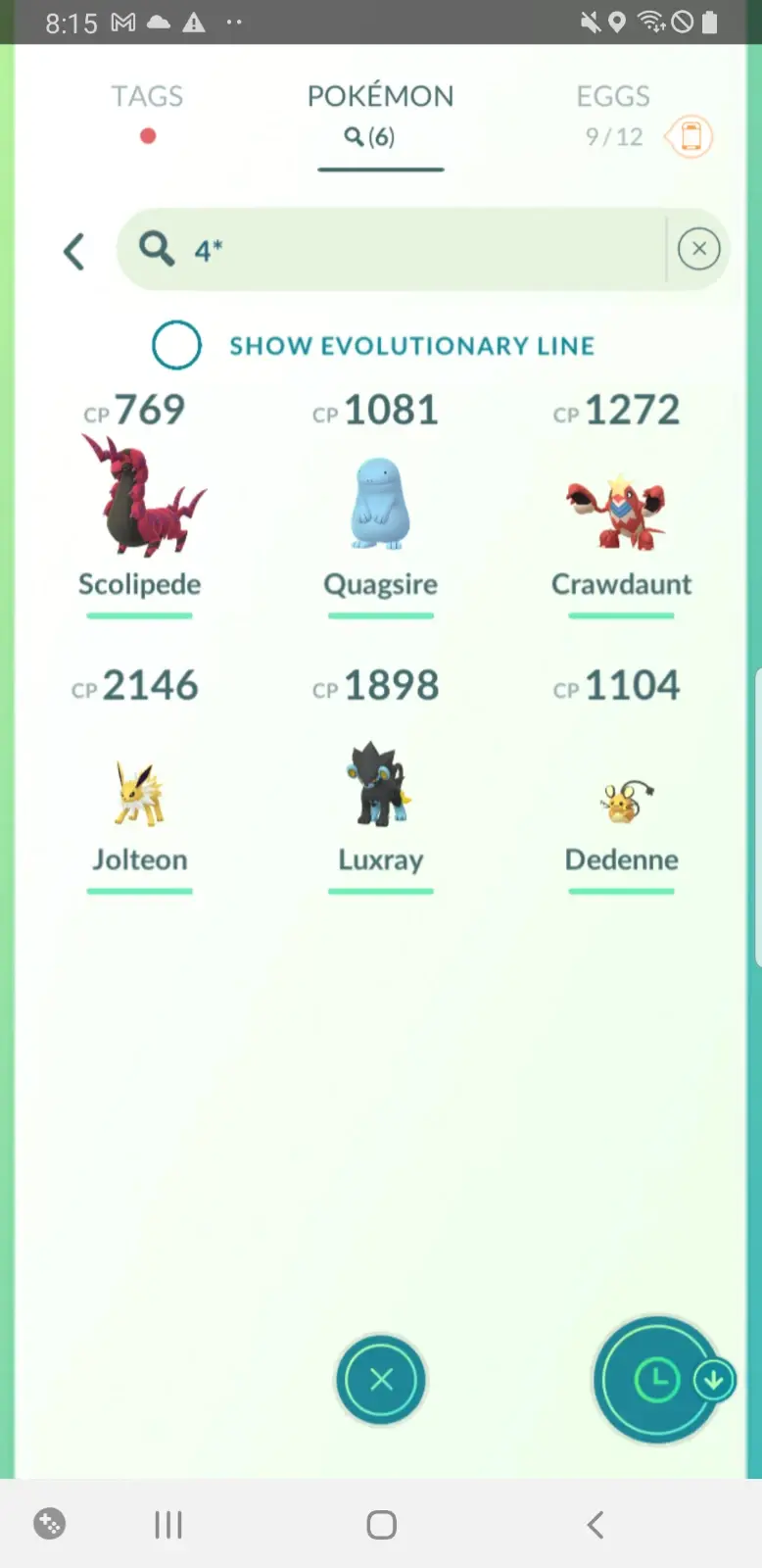Open the recent apps view
This screenshot has width=762, height=1568.
168,1525
